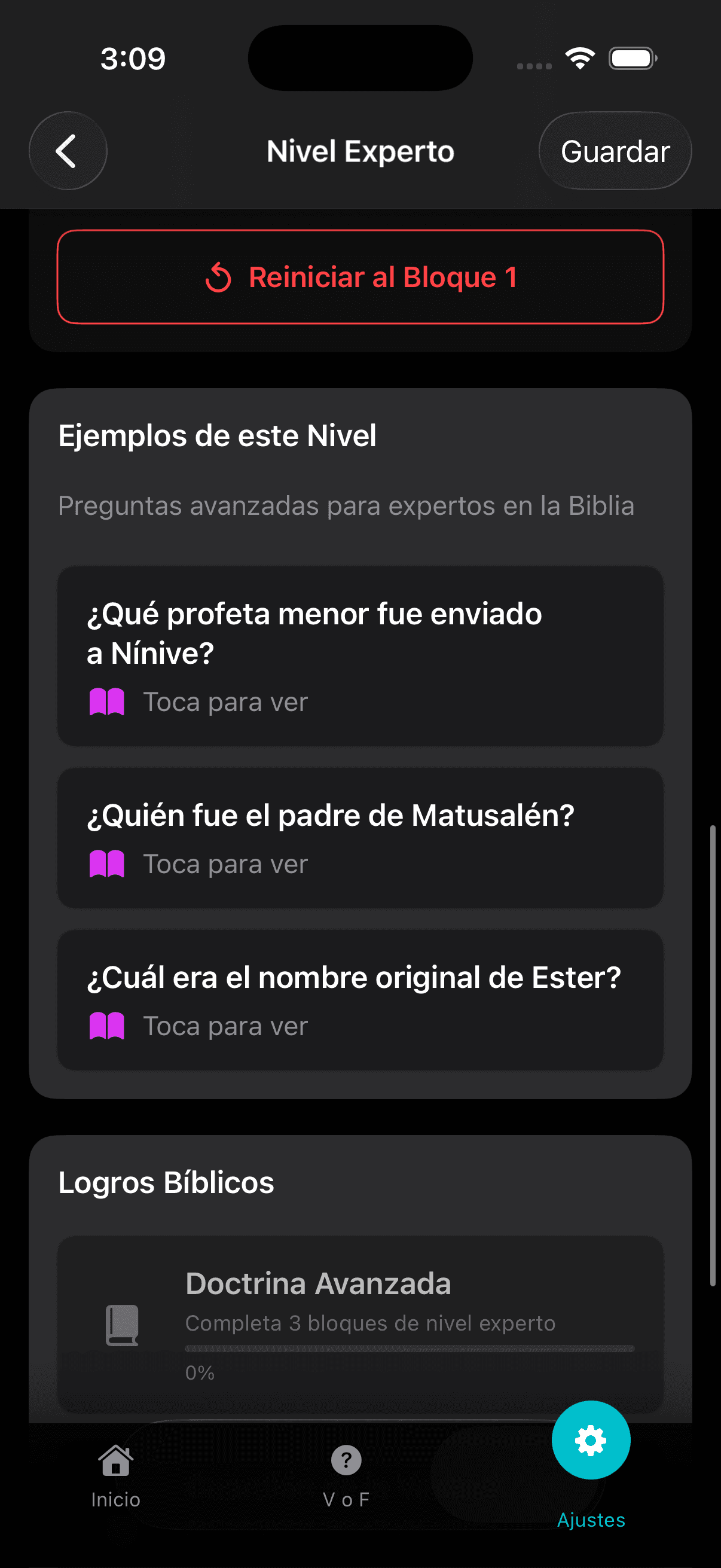Go back using the chevron arrow
721x1568 pixels.
pyautogui.click(x=68, y=151)
